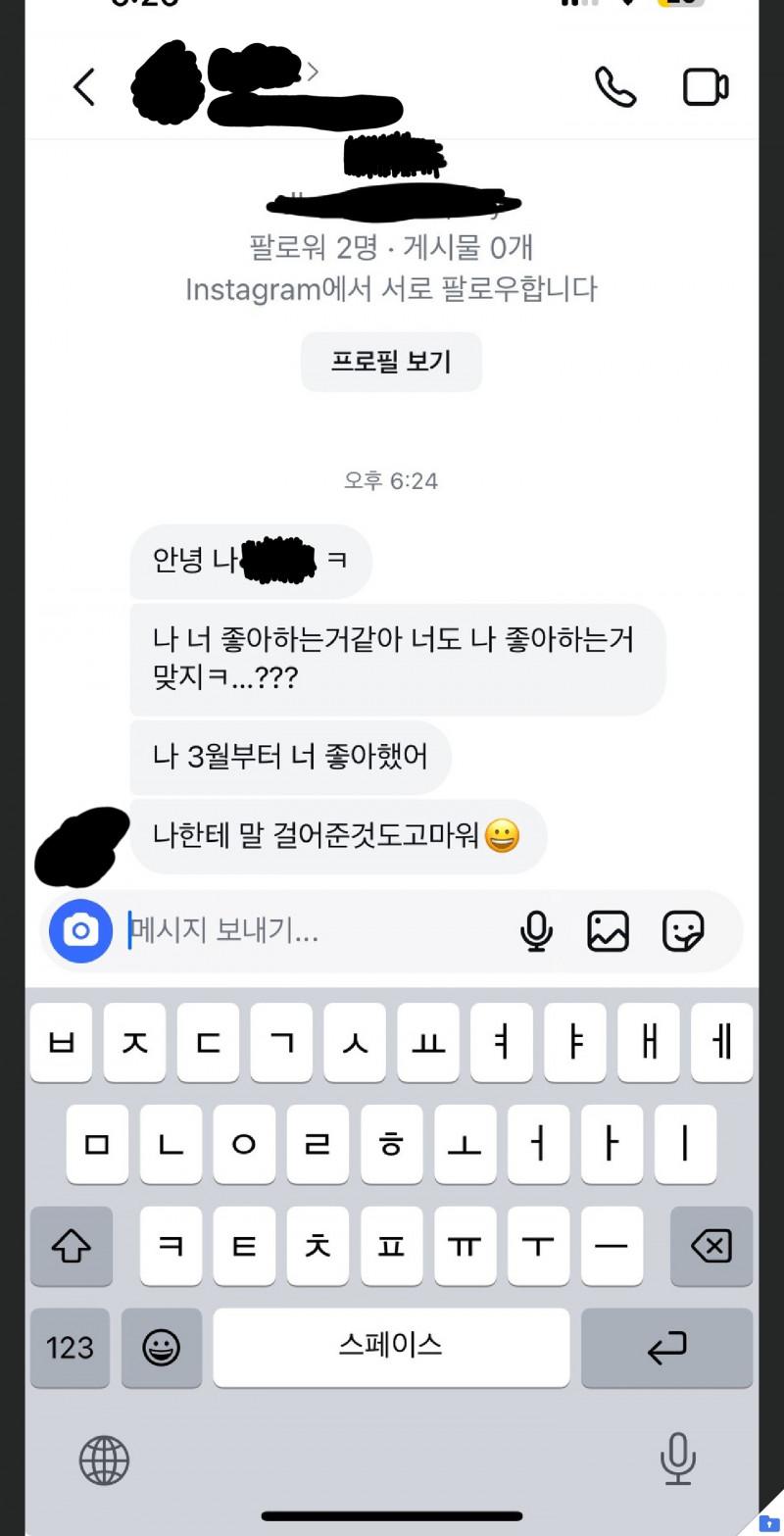784x1536 pixels.
Task: Open the camera from the message bar
Action: coord(80,930)
